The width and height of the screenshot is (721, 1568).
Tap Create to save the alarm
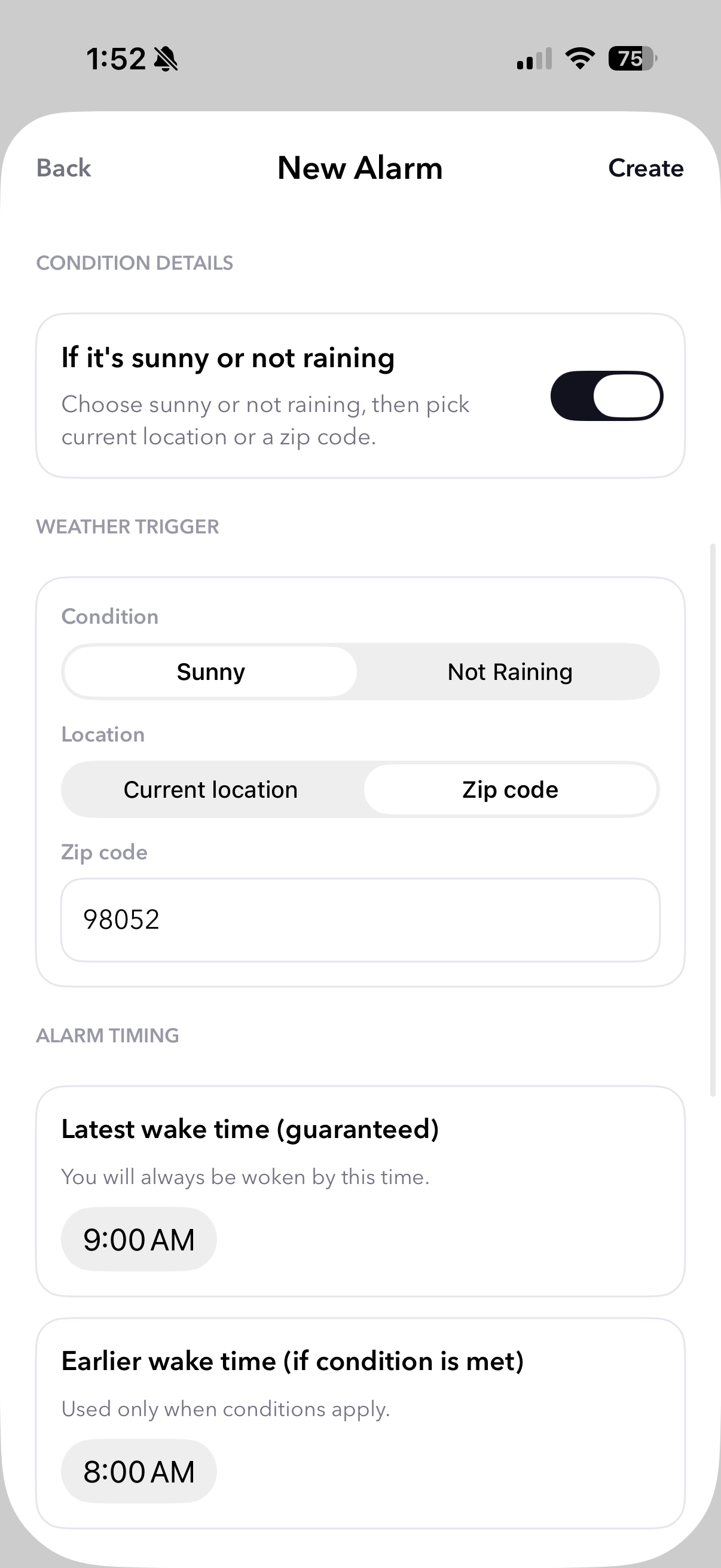point(646,168)
